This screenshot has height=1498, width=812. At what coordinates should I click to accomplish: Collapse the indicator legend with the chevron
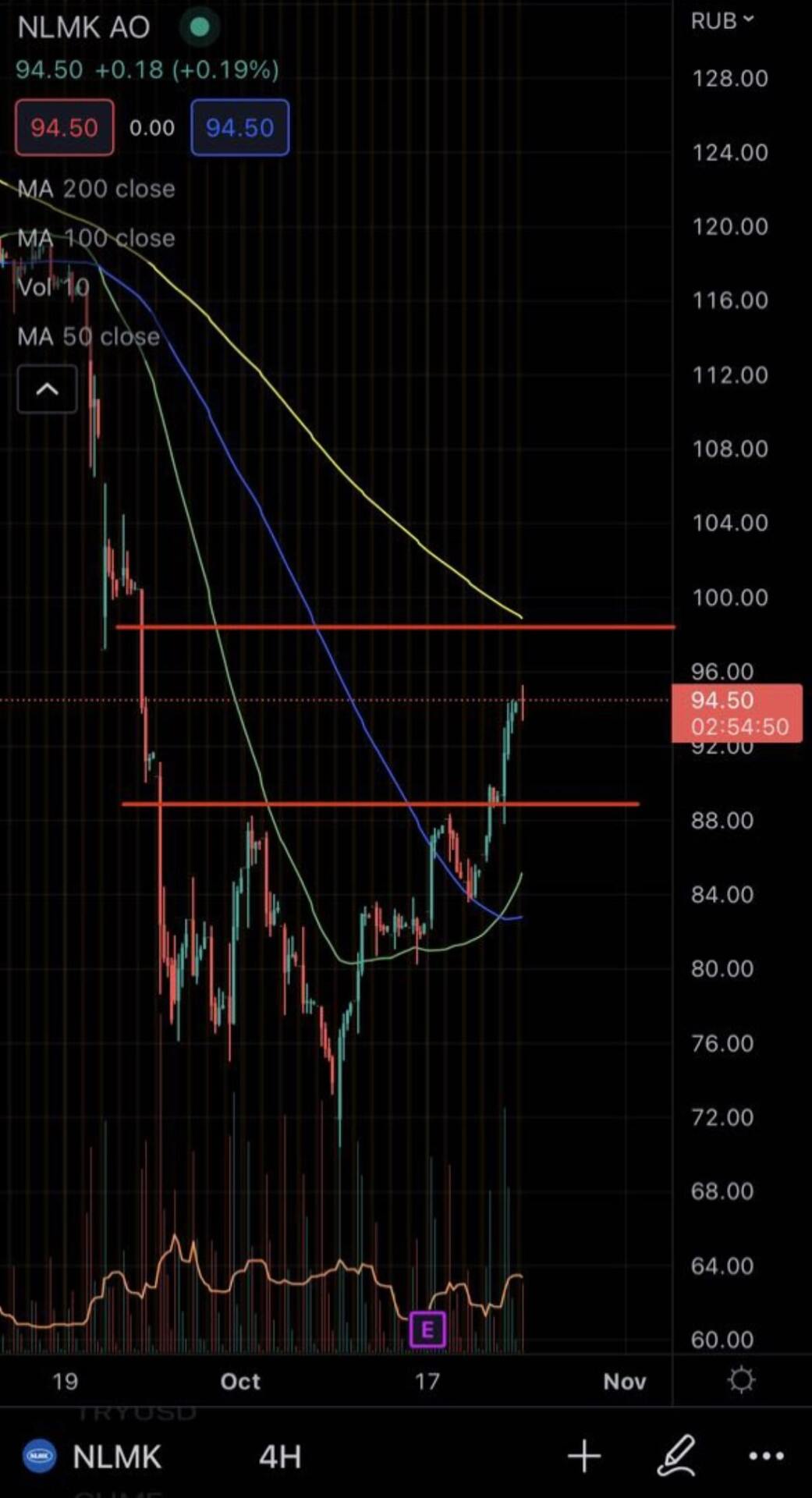[48, 389]
